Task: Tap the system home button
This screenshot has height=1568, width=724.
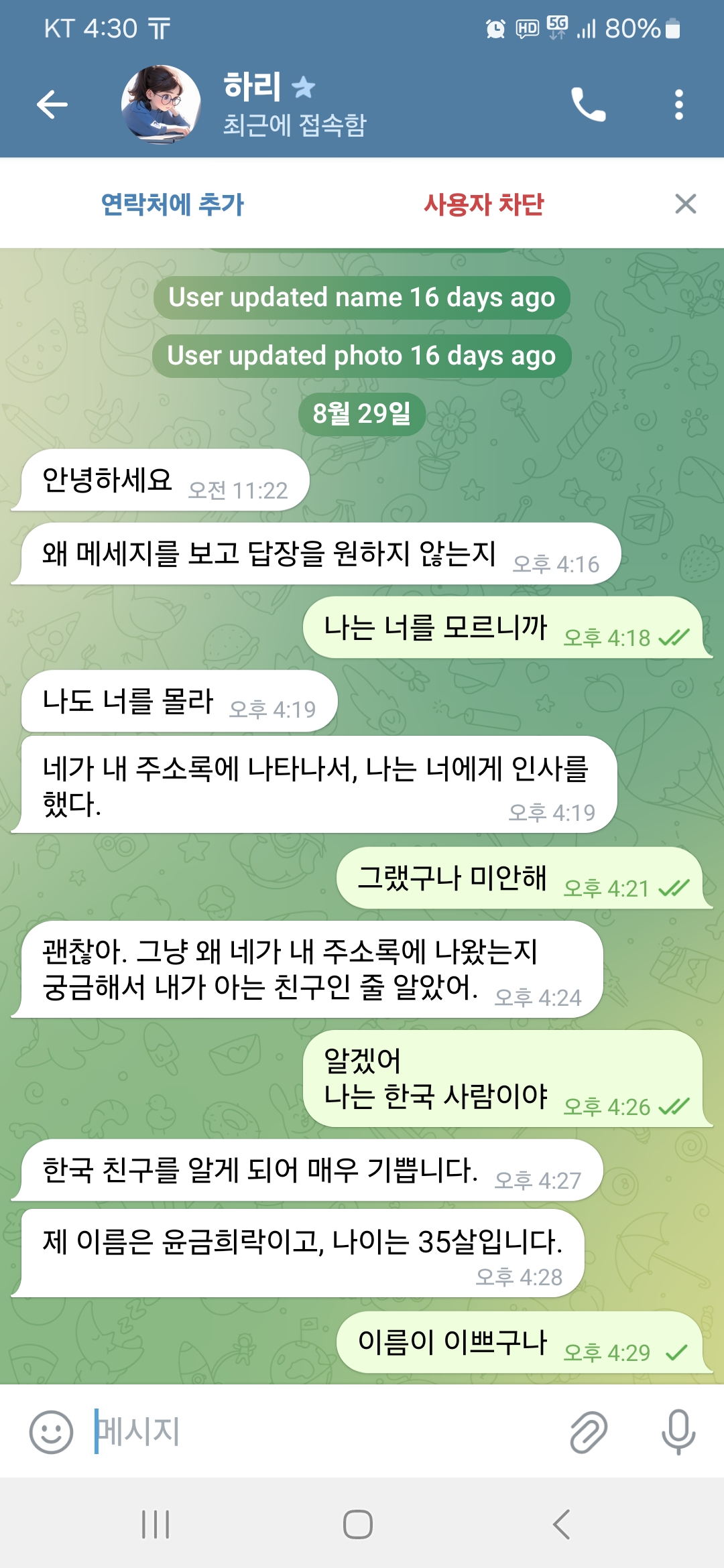Action: [358, 1524]
